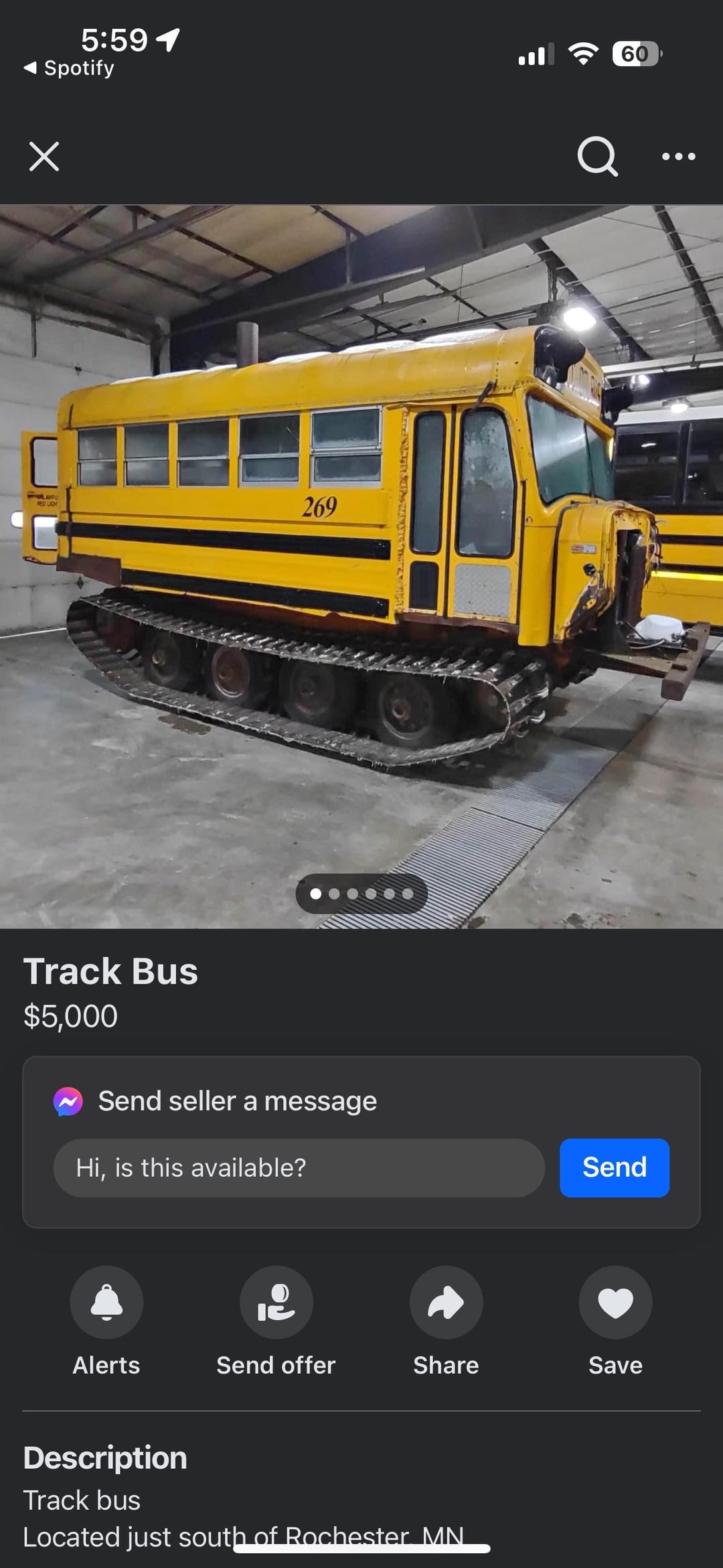Send the message to the seller

point(614,1168)
